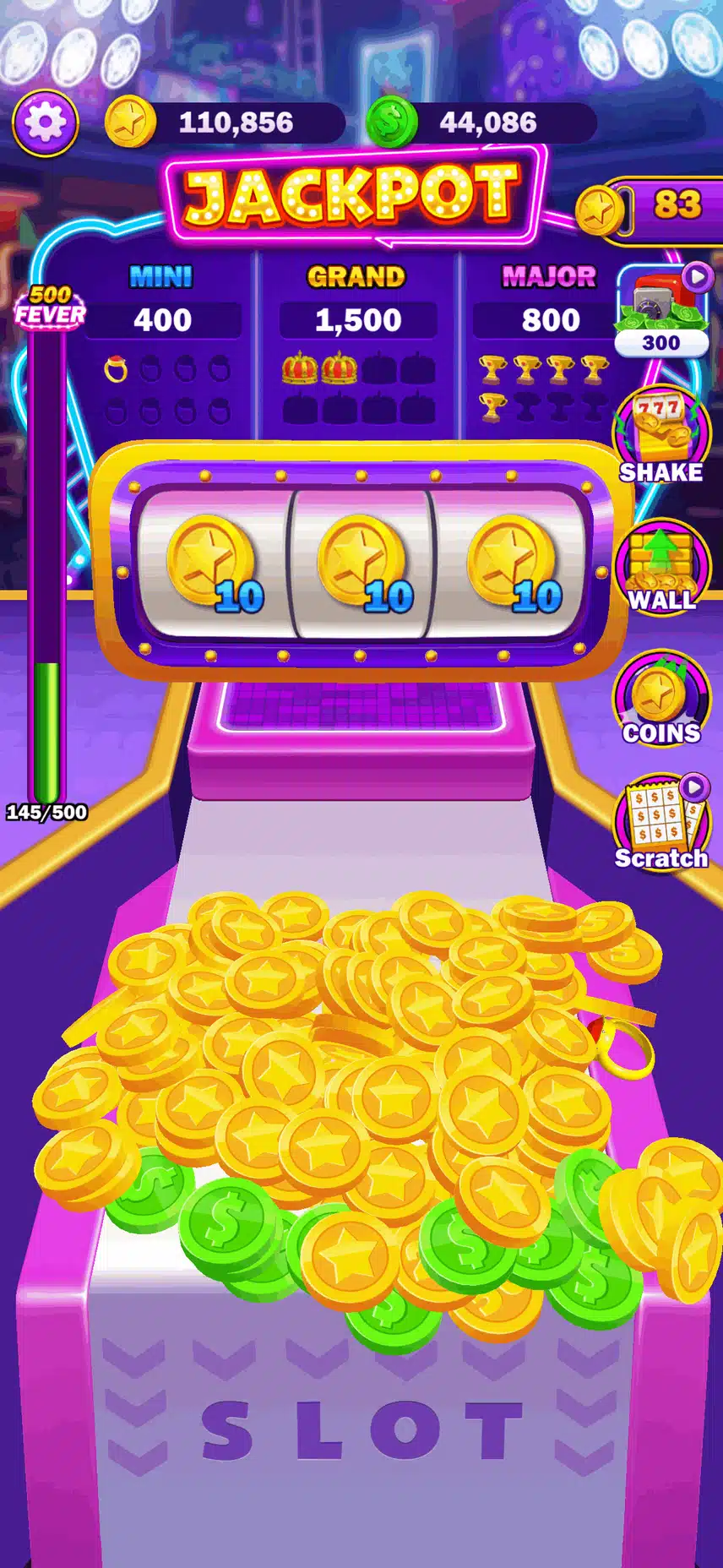Open the green cash balance 44,086
The width and height of the screenshot is (723, 1568).
[481, 123]
